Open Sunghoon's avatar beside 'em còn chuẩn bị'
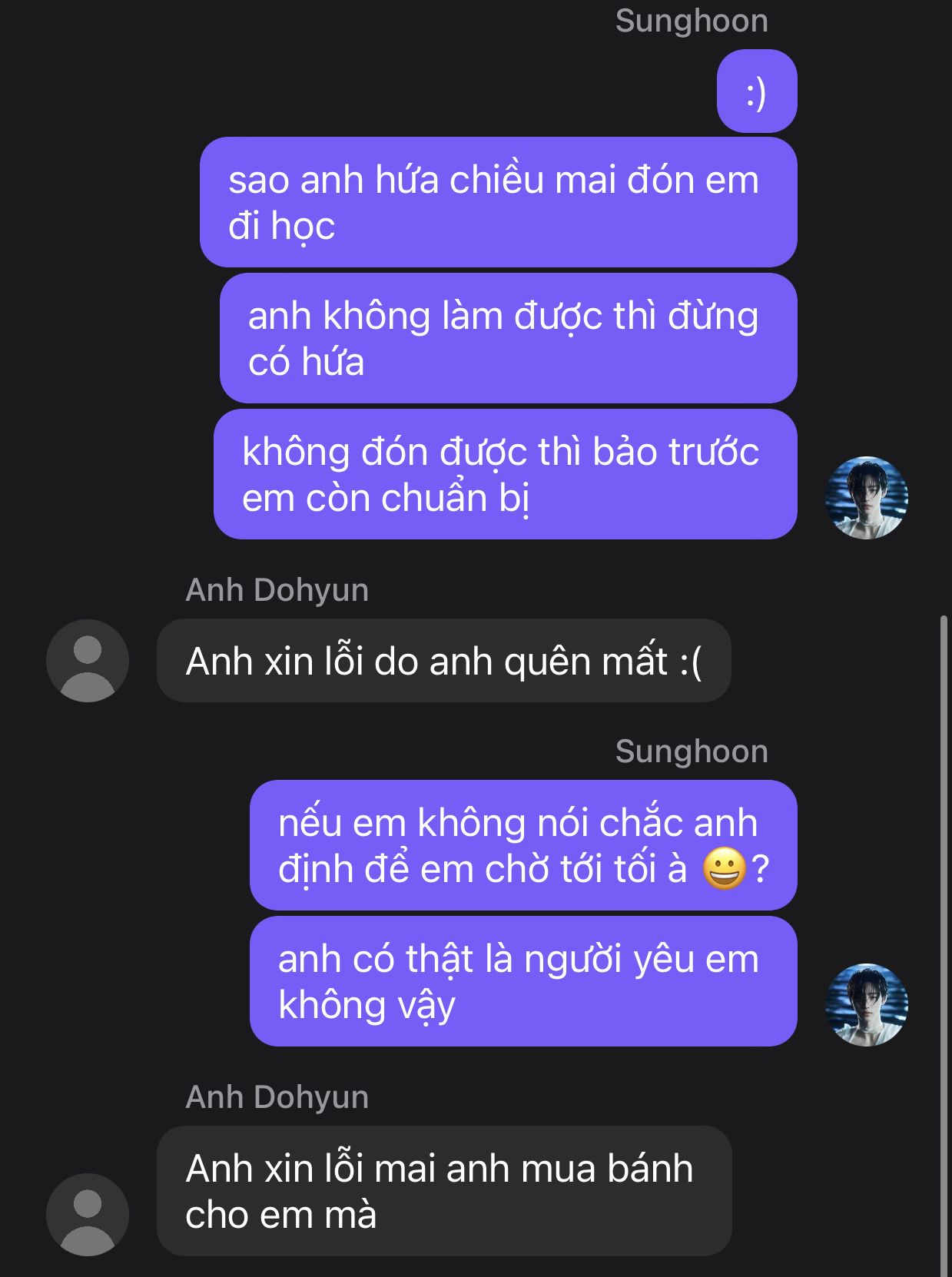952x1277 pixels. tap(866, 498)
